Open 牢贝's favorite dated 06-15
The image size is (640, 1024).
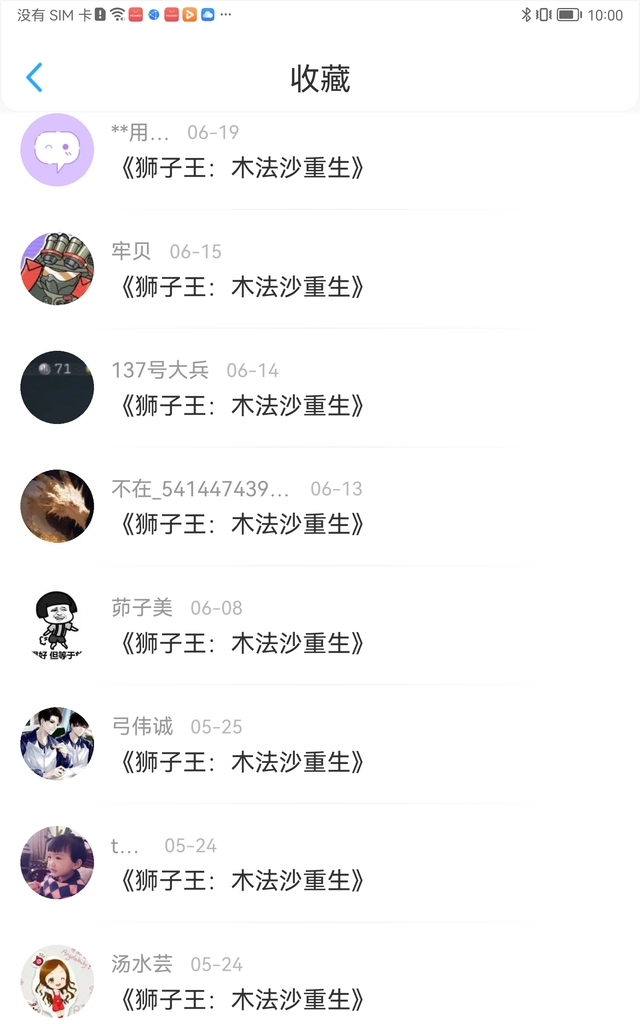[320, 269]
